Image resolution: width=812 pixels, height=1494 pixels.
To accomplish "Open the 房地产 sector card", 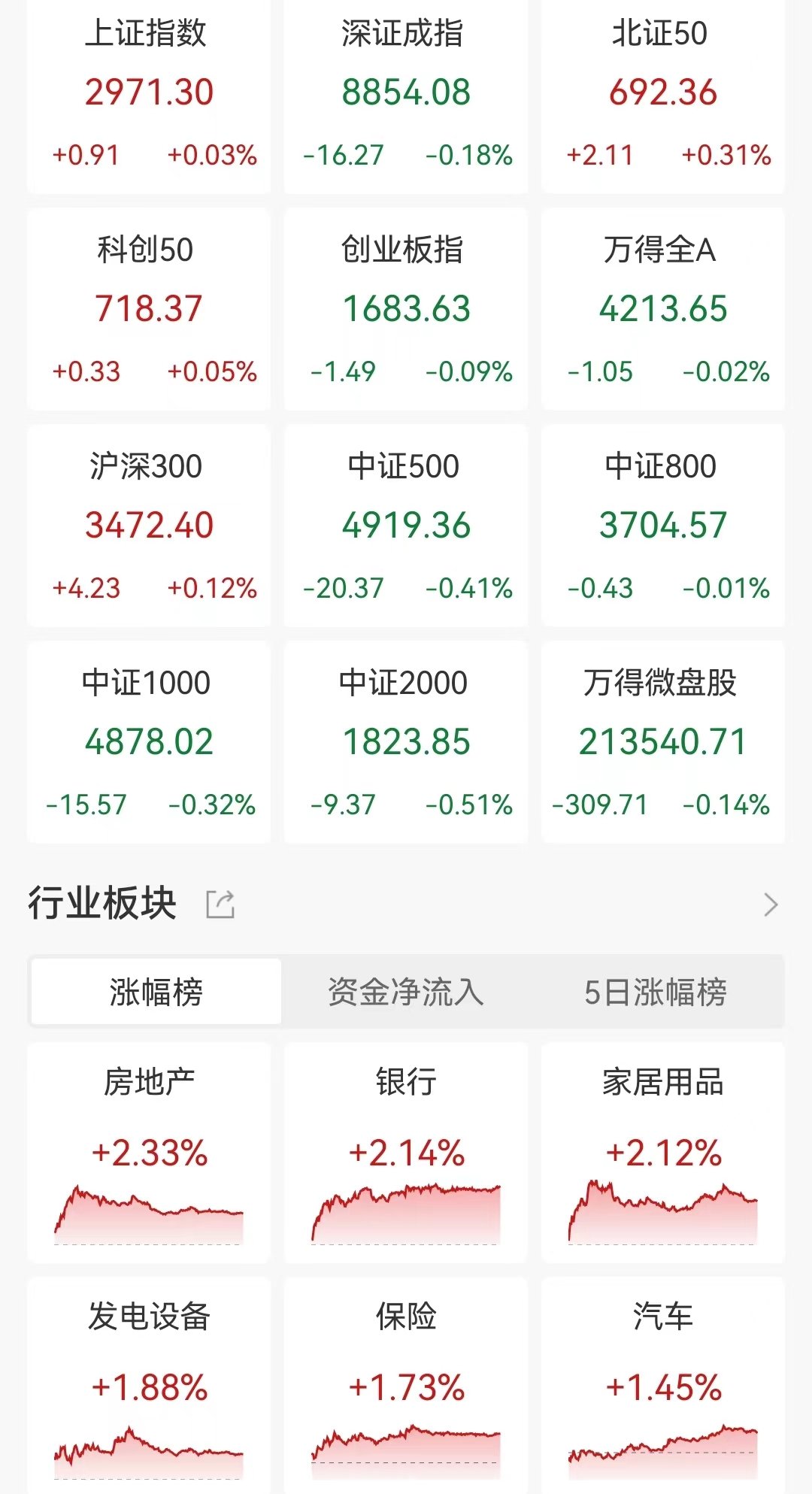I will point(149,1153).
